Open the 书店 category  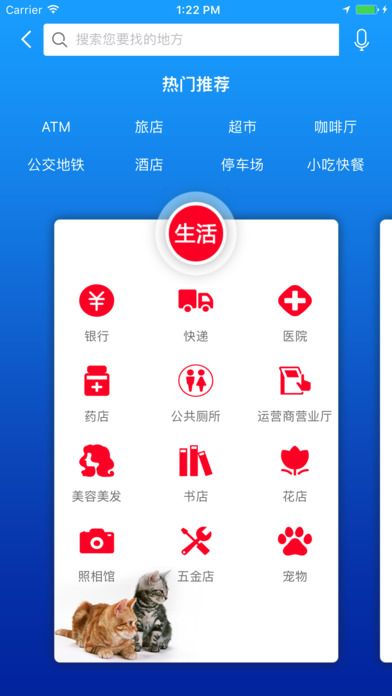pos(196,473)
